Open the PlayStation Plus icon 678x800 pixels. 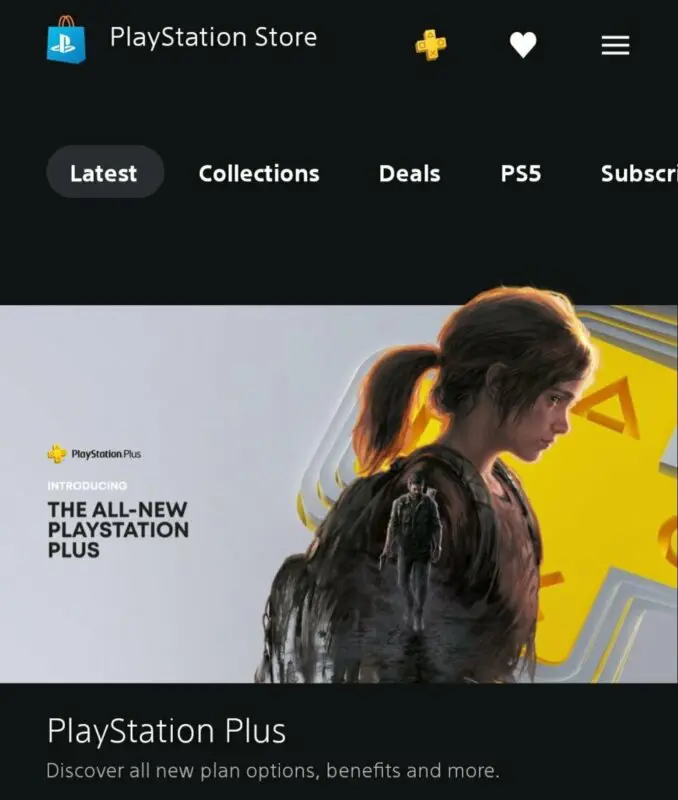click(430, 44)
